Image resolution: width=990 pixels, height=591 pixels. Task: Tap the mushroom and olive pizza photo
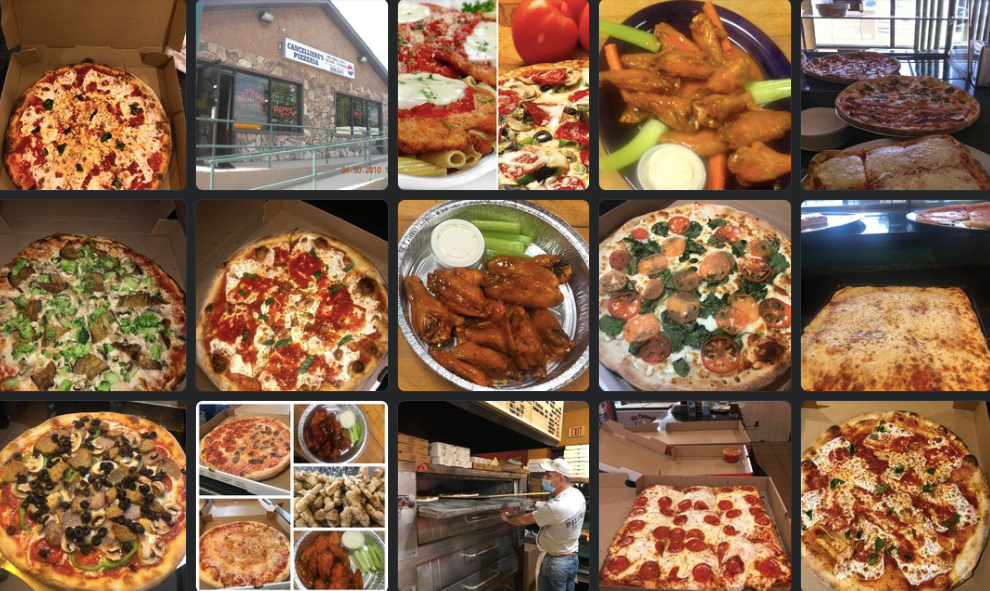pyautogui.click(x=92, y=496)
